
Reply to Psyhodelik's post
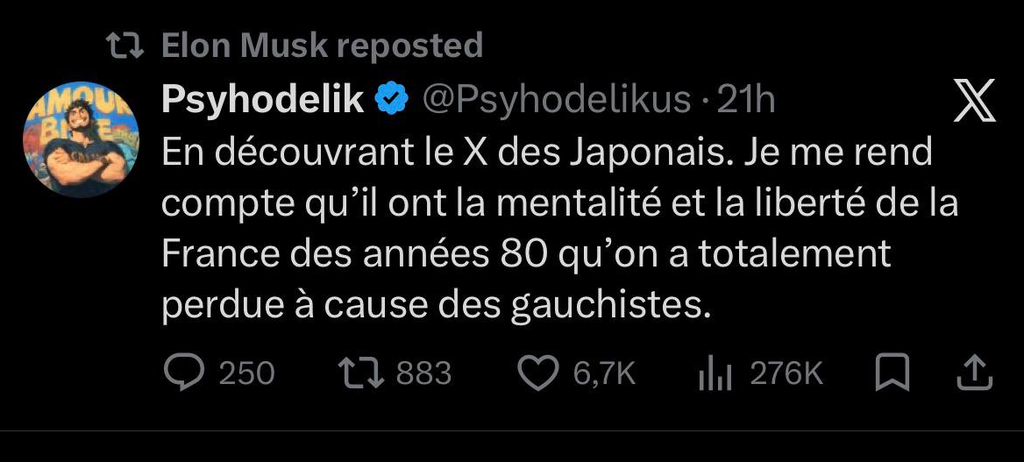click(183, 373)
